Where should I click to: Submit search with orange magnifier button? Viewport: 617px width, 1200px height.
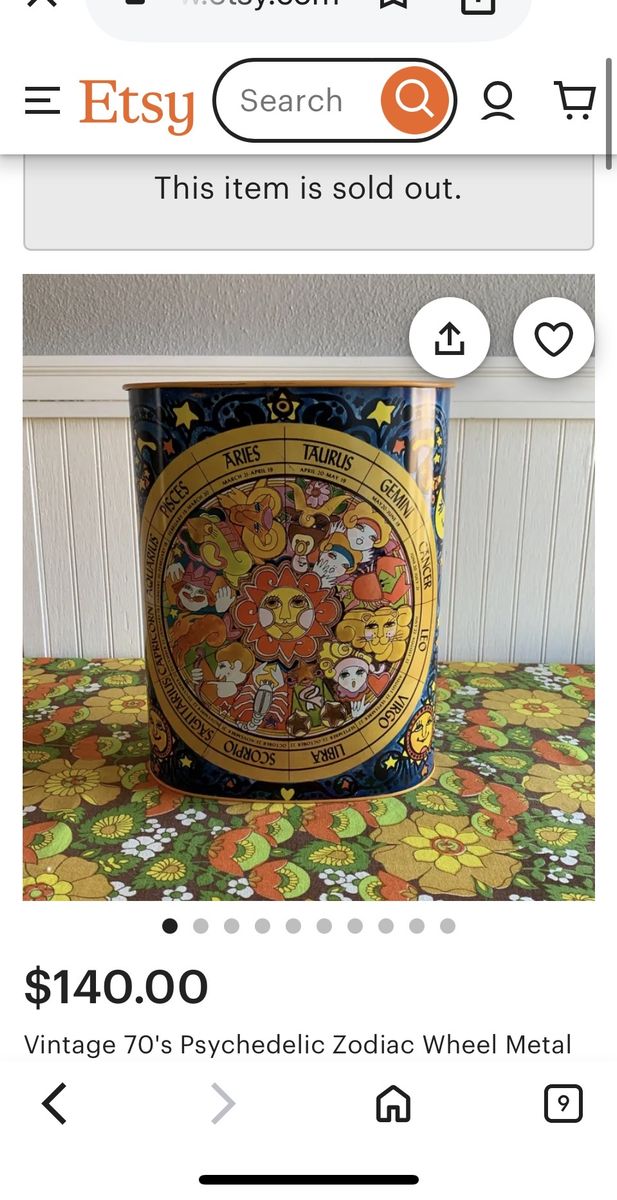tap(413, 100)
